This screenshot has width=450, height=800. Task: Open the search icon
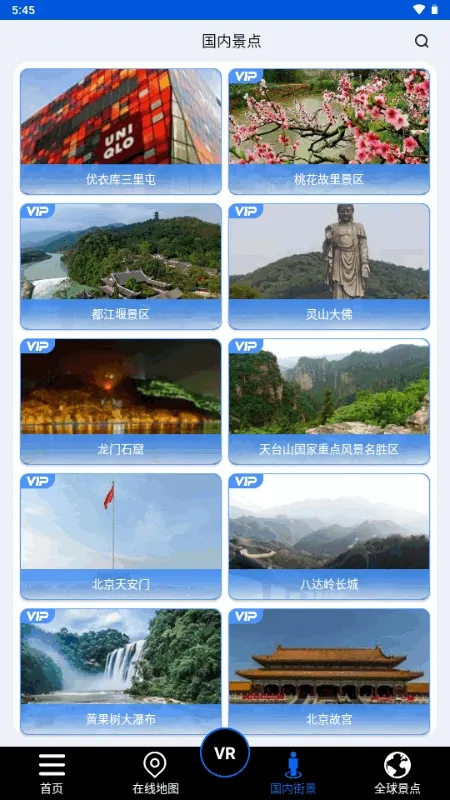pos(421,41)
